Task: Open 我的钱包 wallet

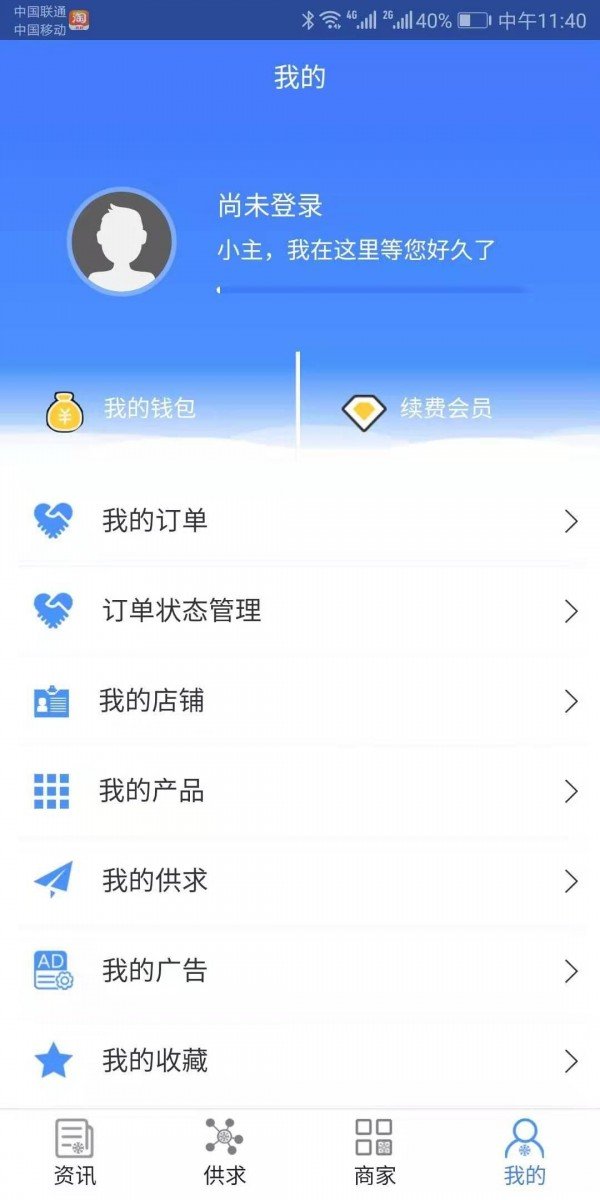Action: (122, 409)
